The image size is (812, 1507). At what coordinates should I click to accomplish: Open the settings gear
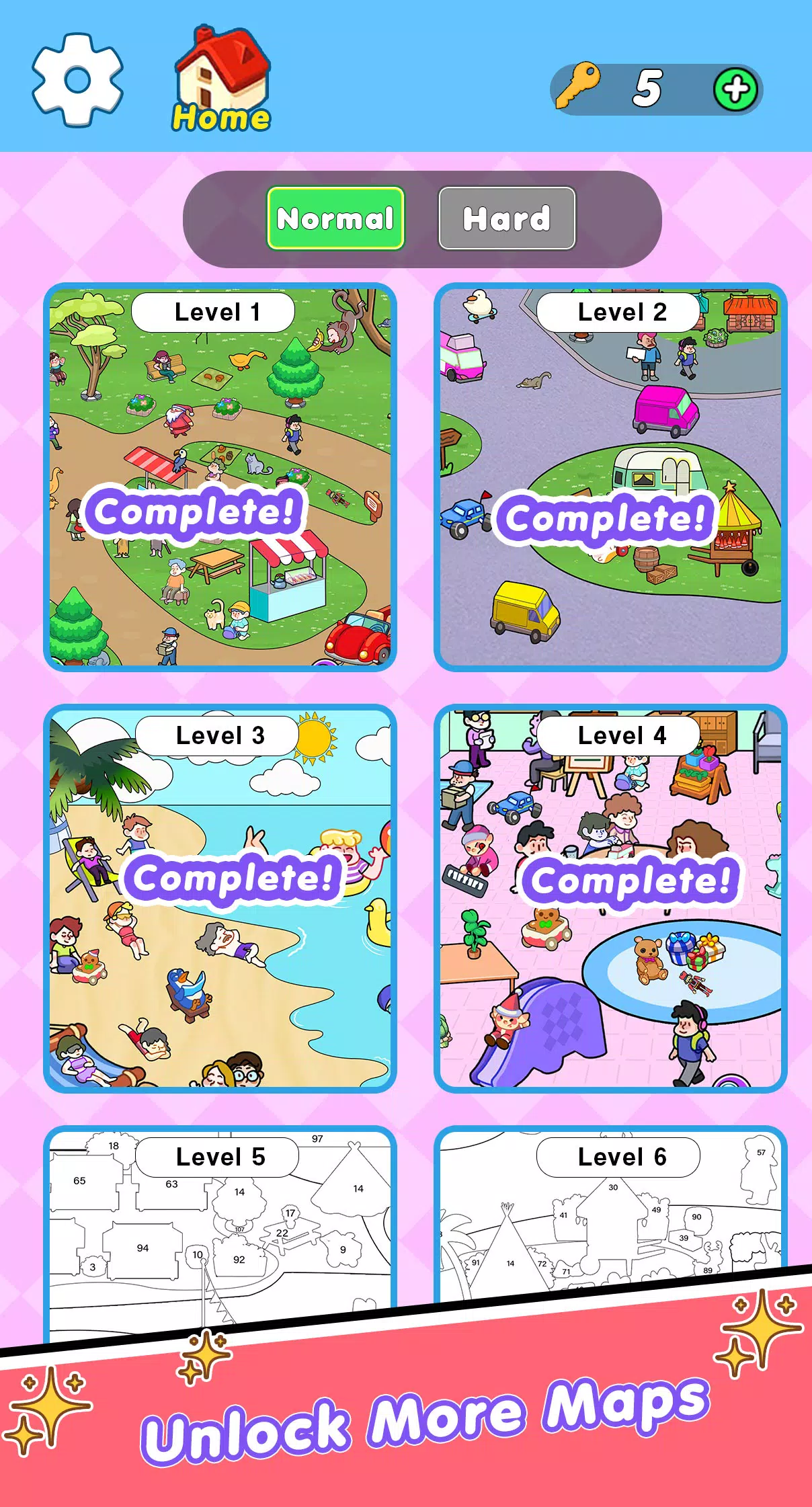78,81
